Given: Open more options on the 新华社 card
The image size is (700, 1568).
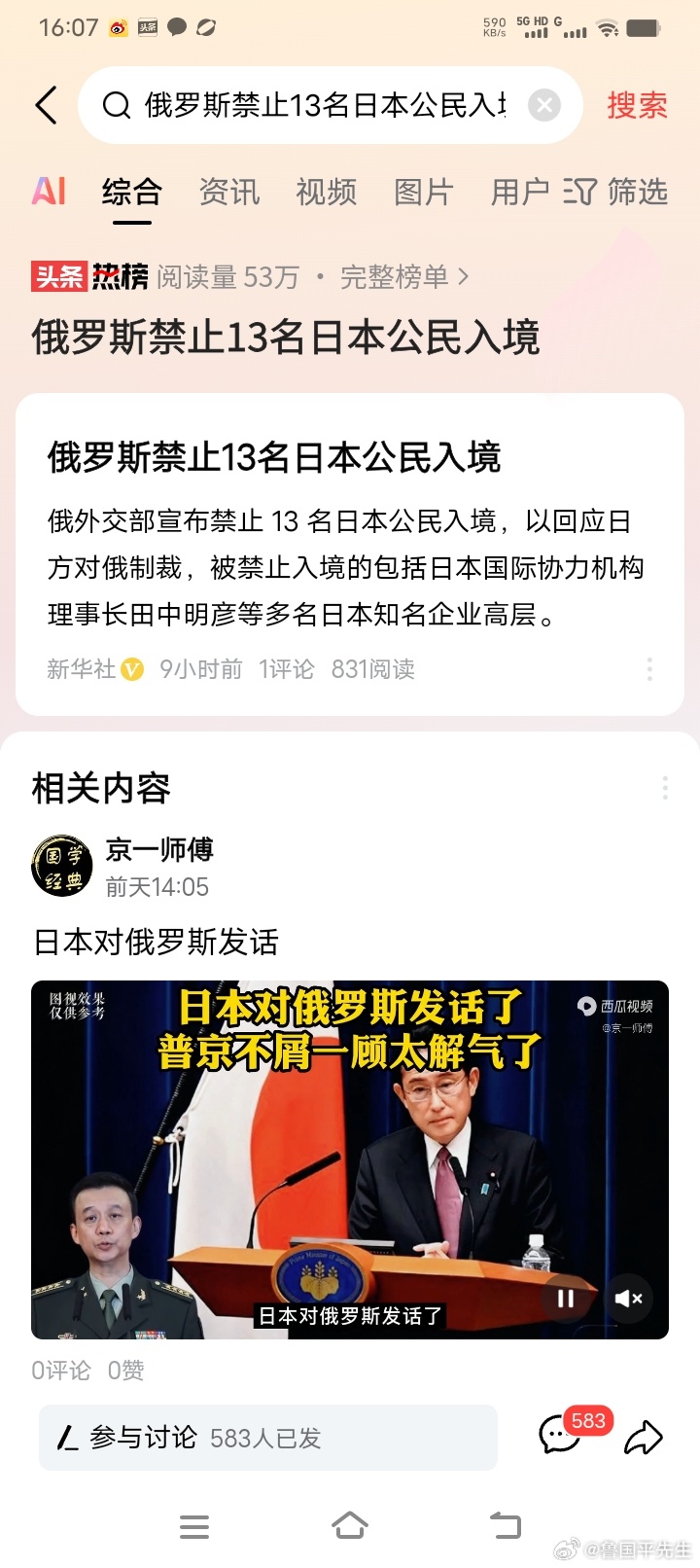Looking at the screenshot, I should (649, 668).
